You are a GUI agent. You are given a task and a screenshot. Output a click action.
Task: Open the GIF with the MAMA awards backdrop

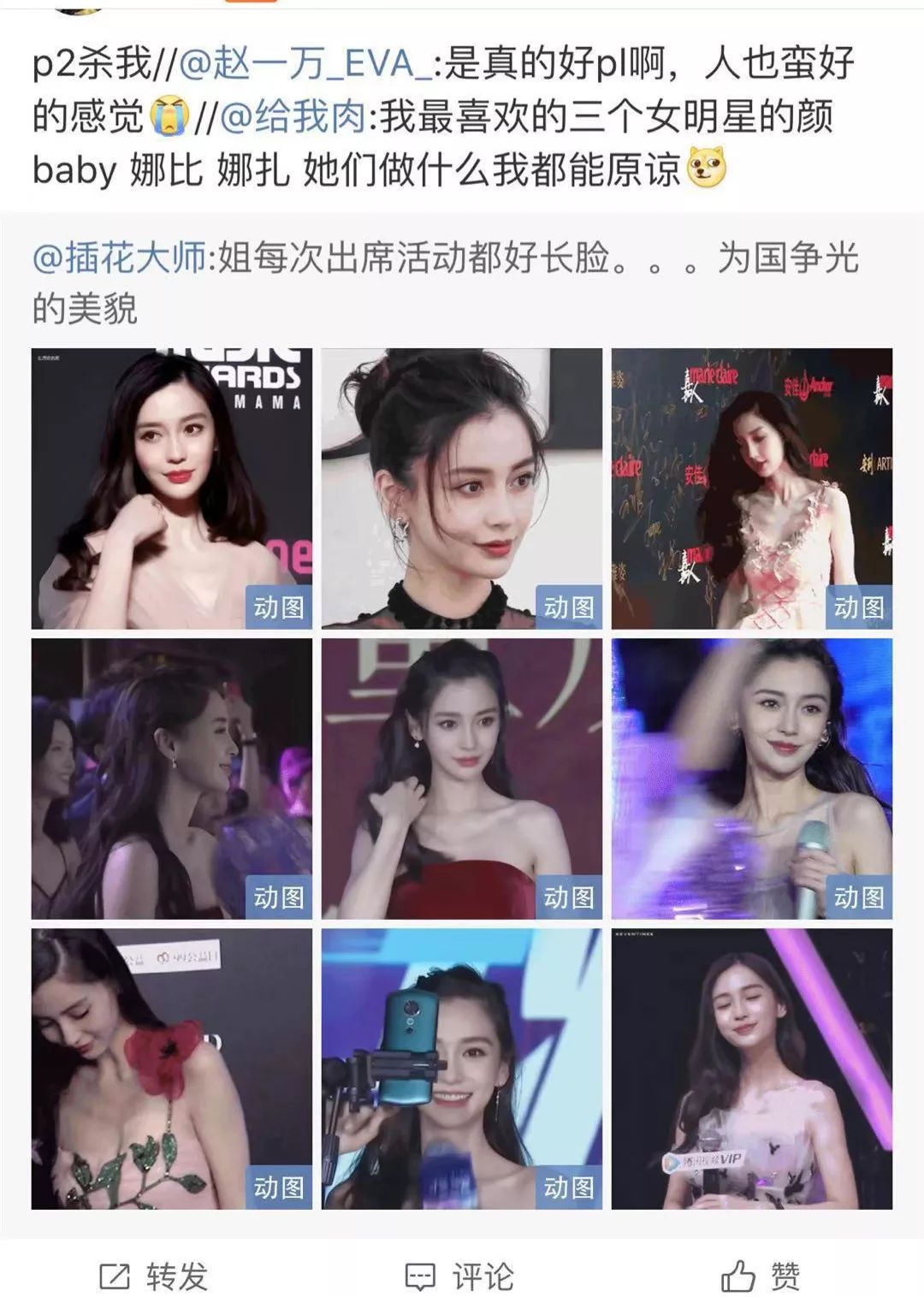[x=172, y=489]
